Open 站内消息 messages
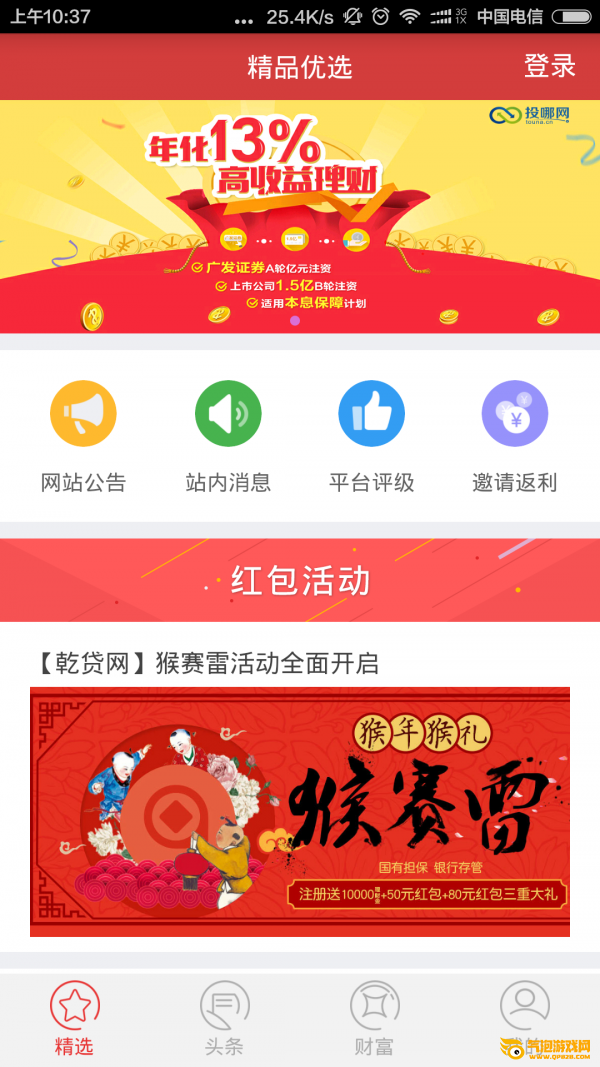Image resolution: width=600 pixels, height=1067 pixels. pos(228,436)
